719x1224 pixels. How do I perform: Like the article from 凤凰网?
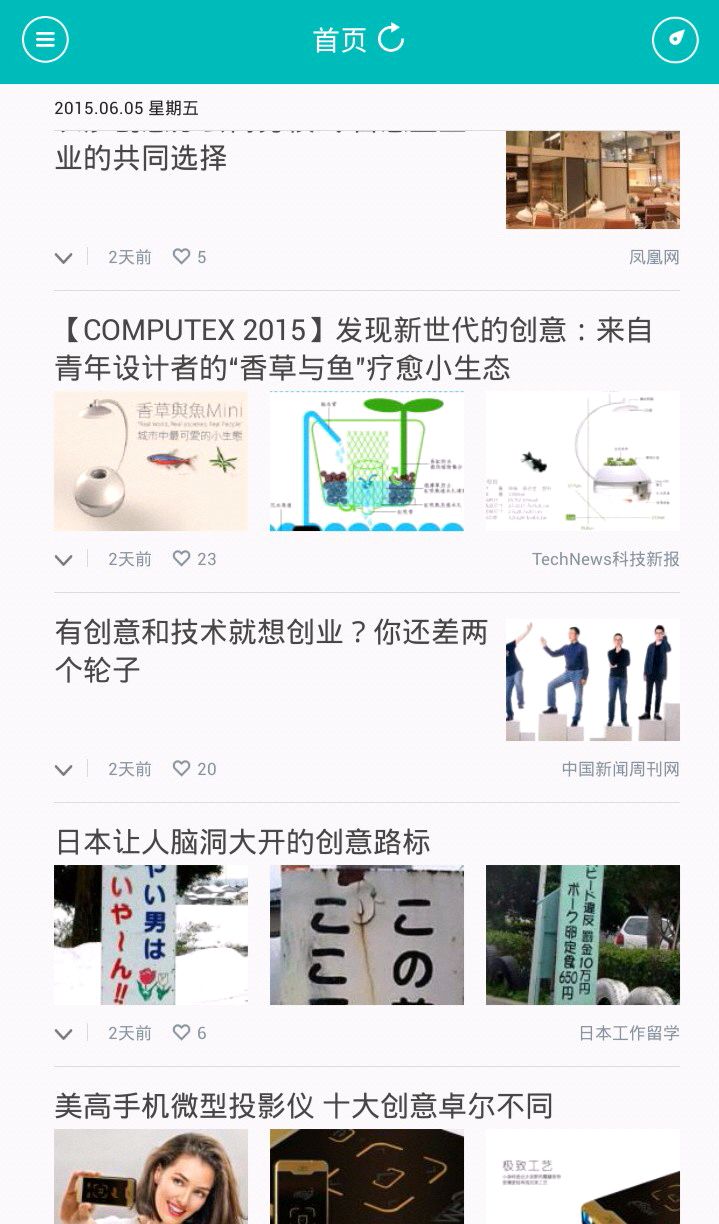pos(182,256)
